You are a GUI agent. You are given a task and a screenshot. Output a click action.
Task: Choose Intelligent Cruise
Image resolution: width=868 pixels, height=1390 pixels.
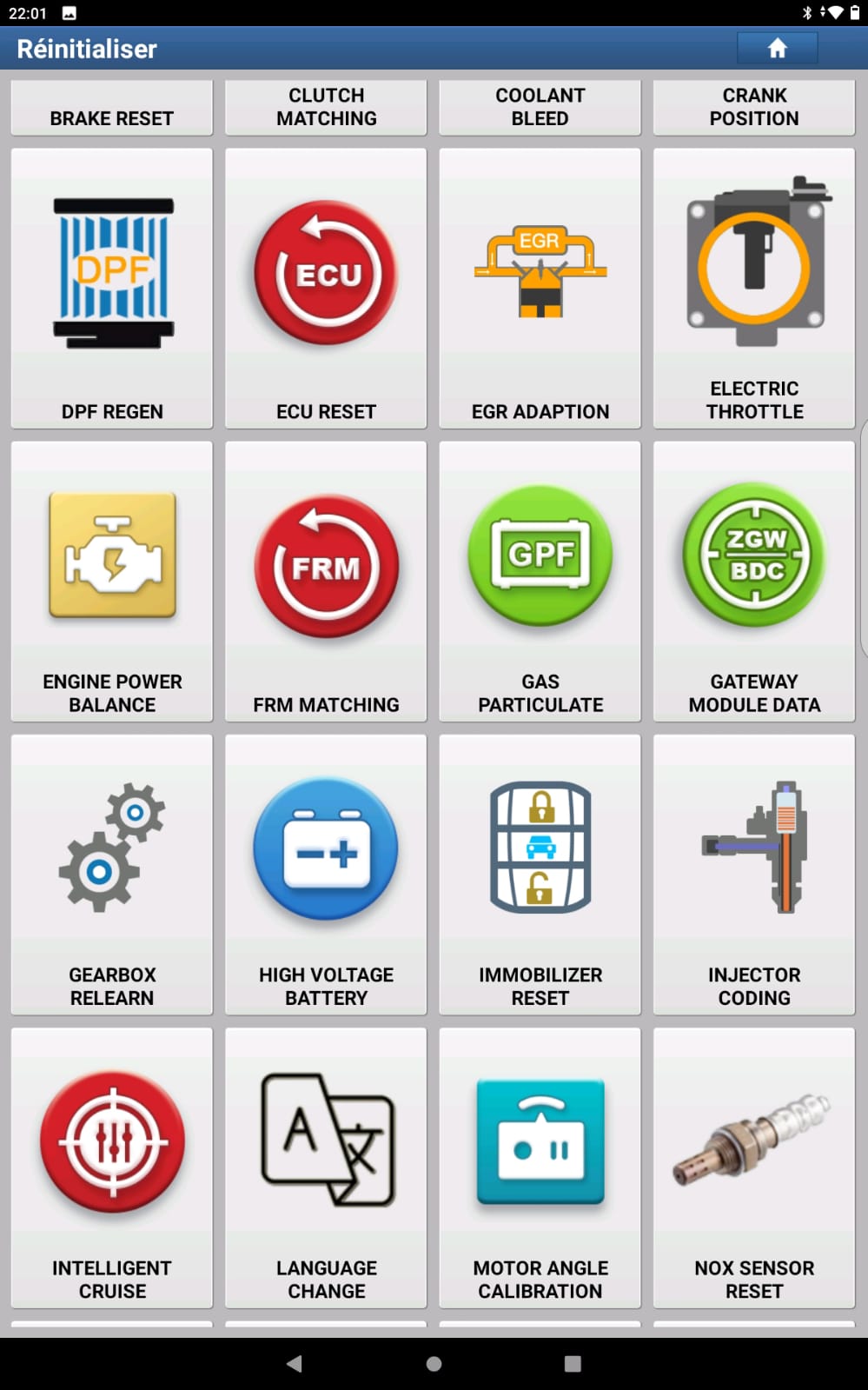point(112,1167)
